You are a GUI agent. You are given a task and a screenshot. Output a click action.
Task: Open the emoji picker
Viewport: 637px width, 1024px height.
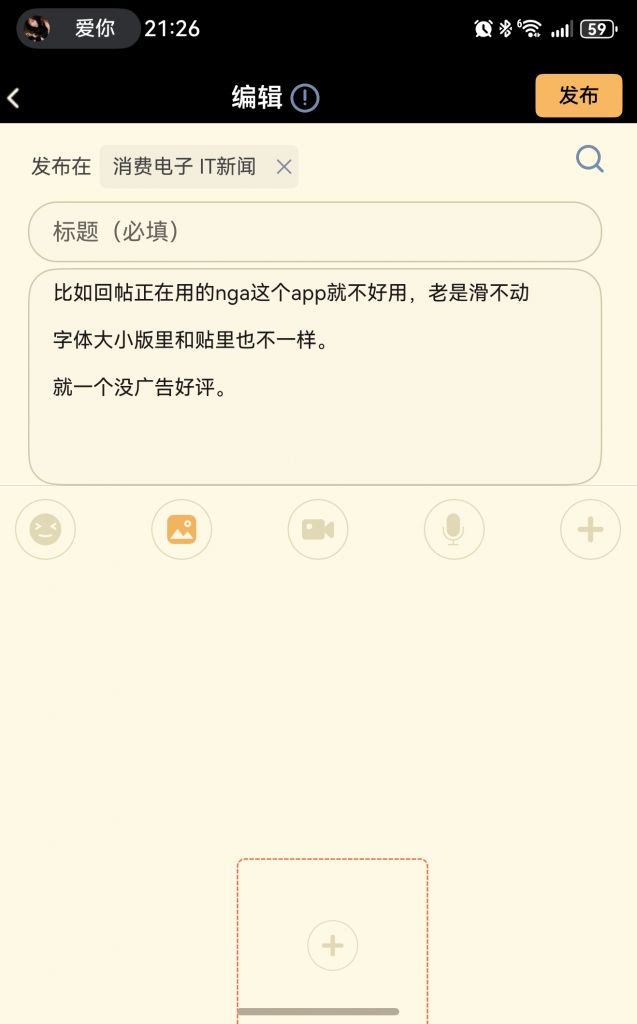tap(46, 529)
